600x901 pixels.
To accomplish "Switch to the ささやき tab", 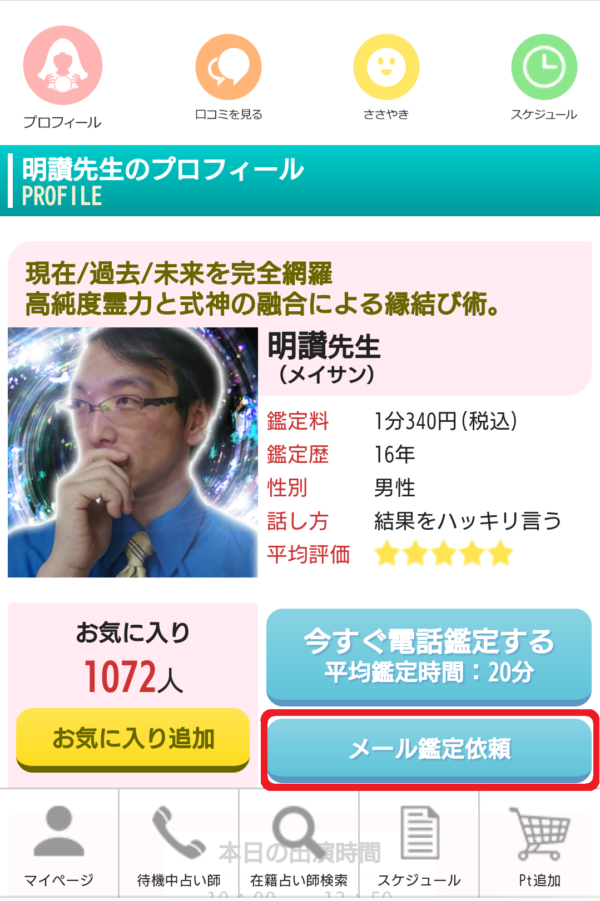I will (386, 77).
